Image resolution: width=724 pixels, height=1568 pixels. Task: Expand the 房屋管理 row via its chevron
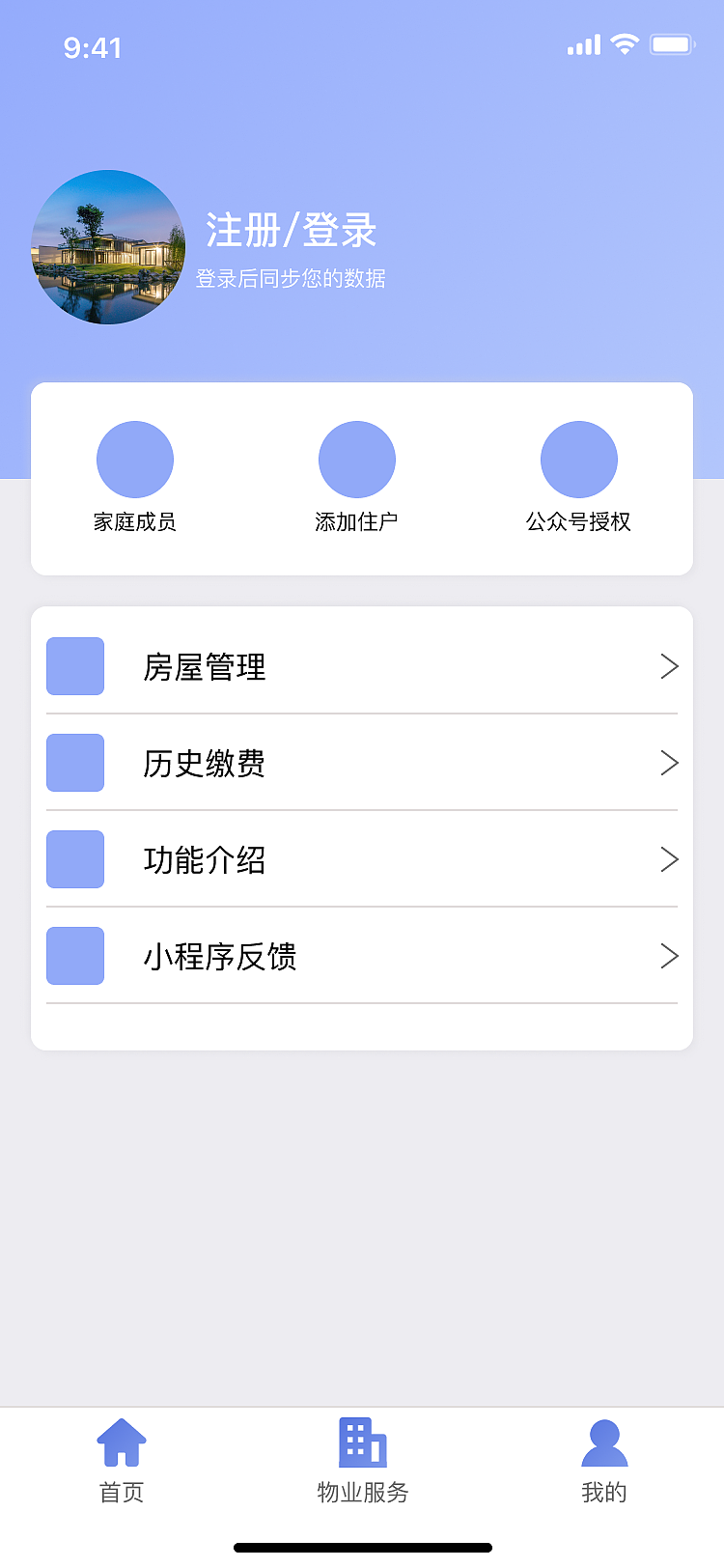670,666
